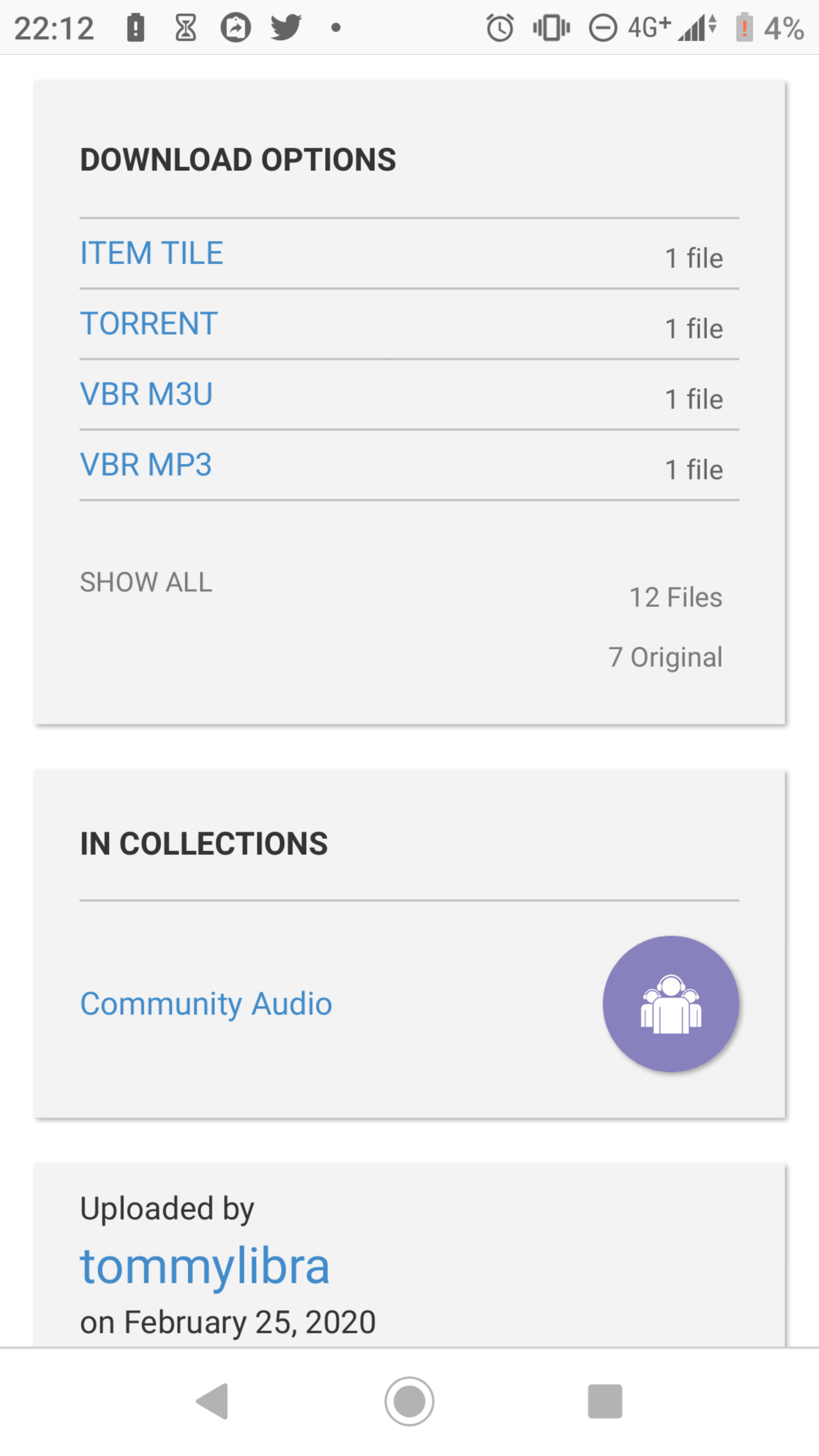Open the ITEM TILE download link
The image size is (819, 1456).
pos(152,253)
